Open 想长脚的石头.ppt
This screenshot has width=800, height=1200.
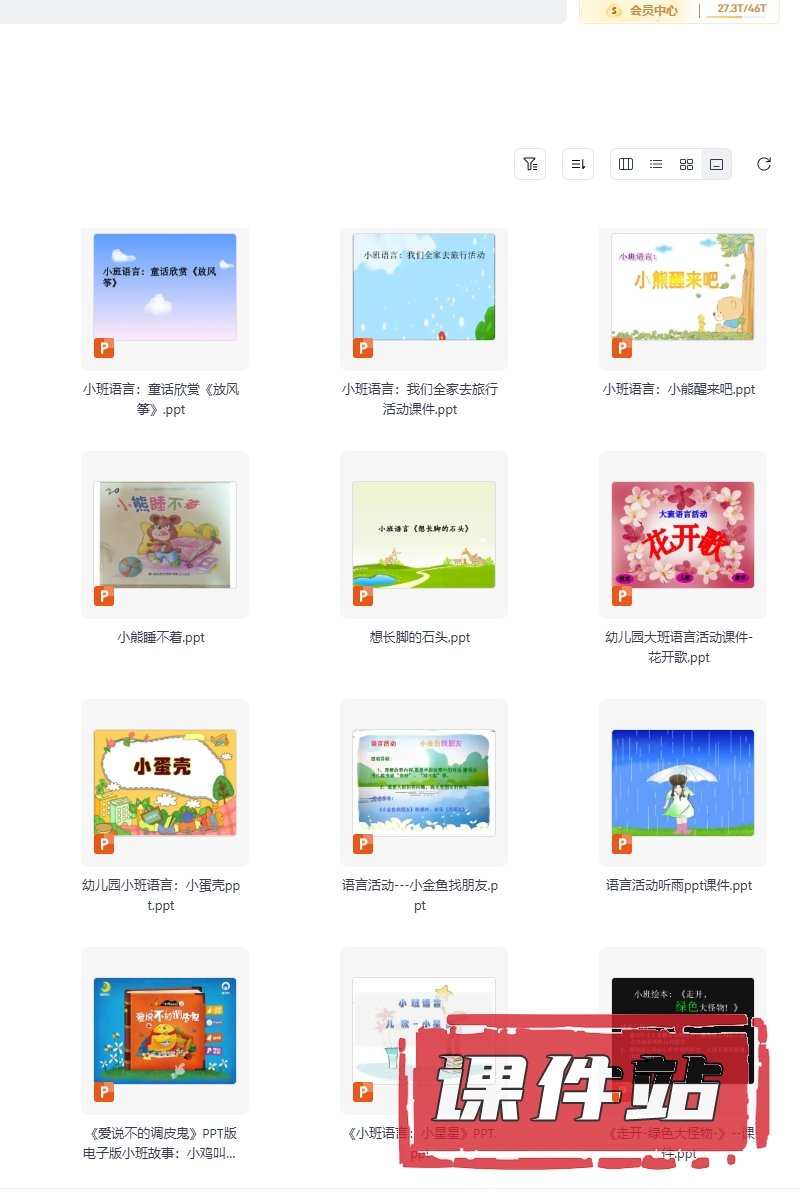(424, 535)
